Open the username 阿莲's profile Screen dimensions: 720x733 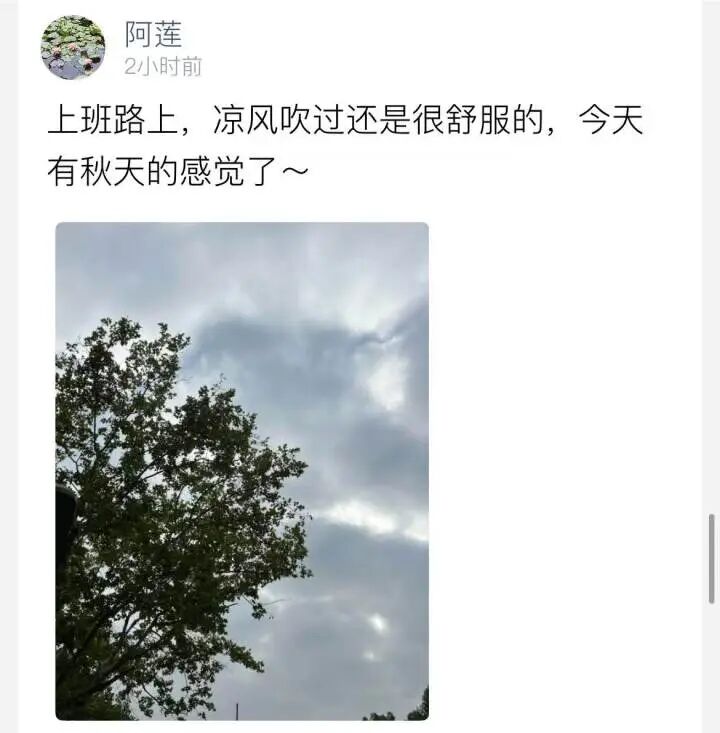point(153,34)
